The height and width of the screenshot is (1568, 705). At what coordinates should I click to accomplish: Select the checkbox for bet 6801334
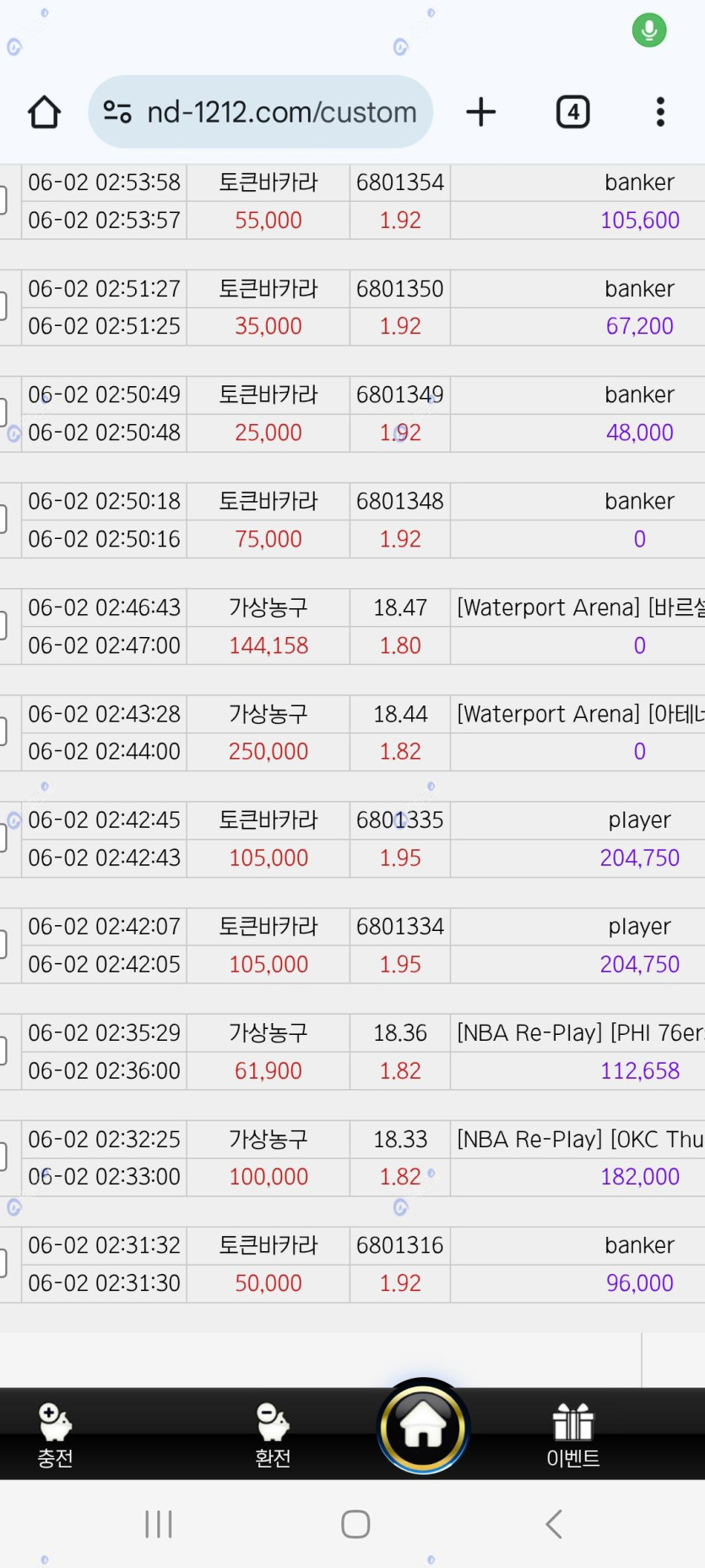point(3,945)
